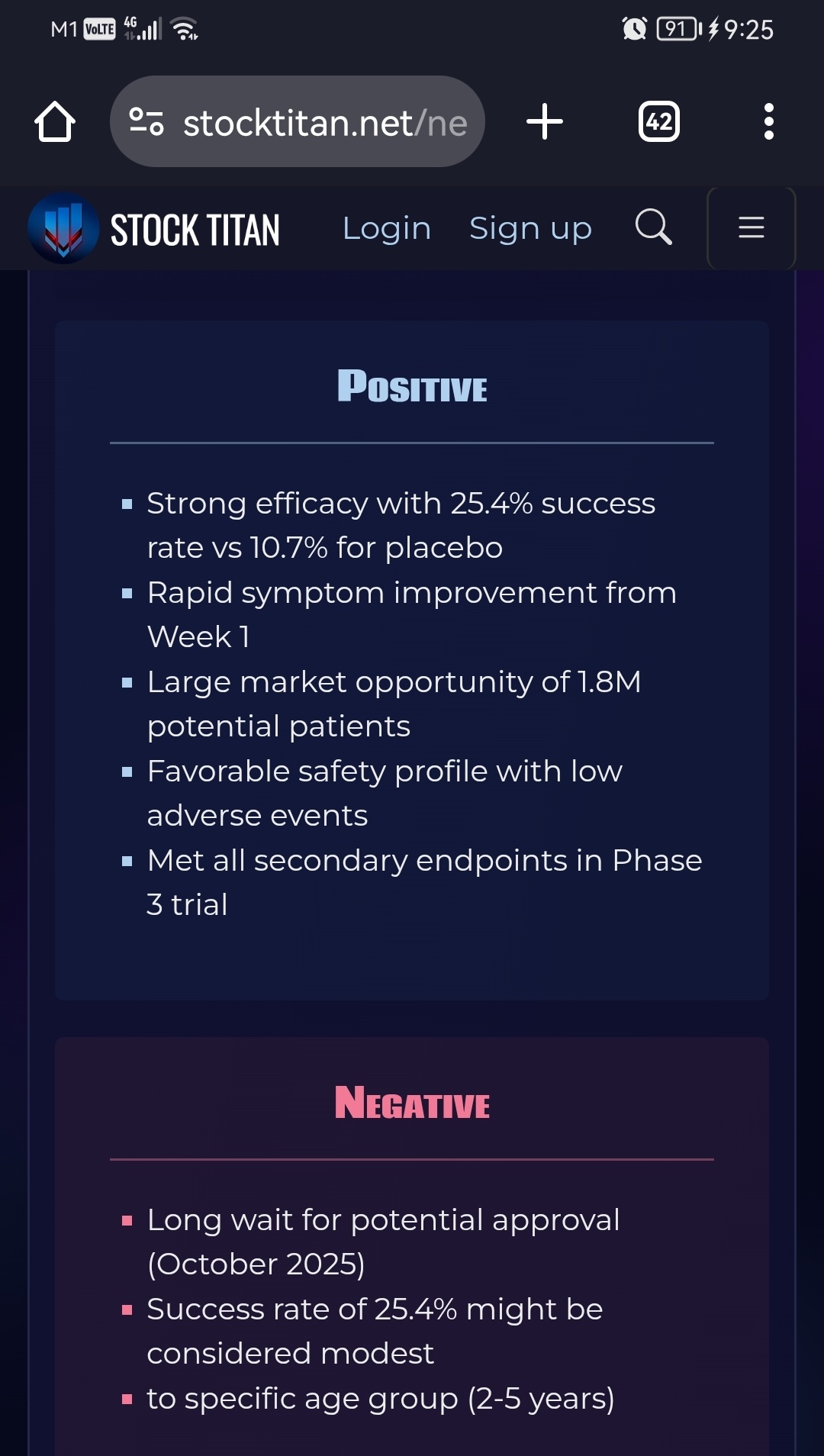Open the site hamburger menu
Image resolution: width=824 pixels, height=1456 pixels.
pos(752,227)
